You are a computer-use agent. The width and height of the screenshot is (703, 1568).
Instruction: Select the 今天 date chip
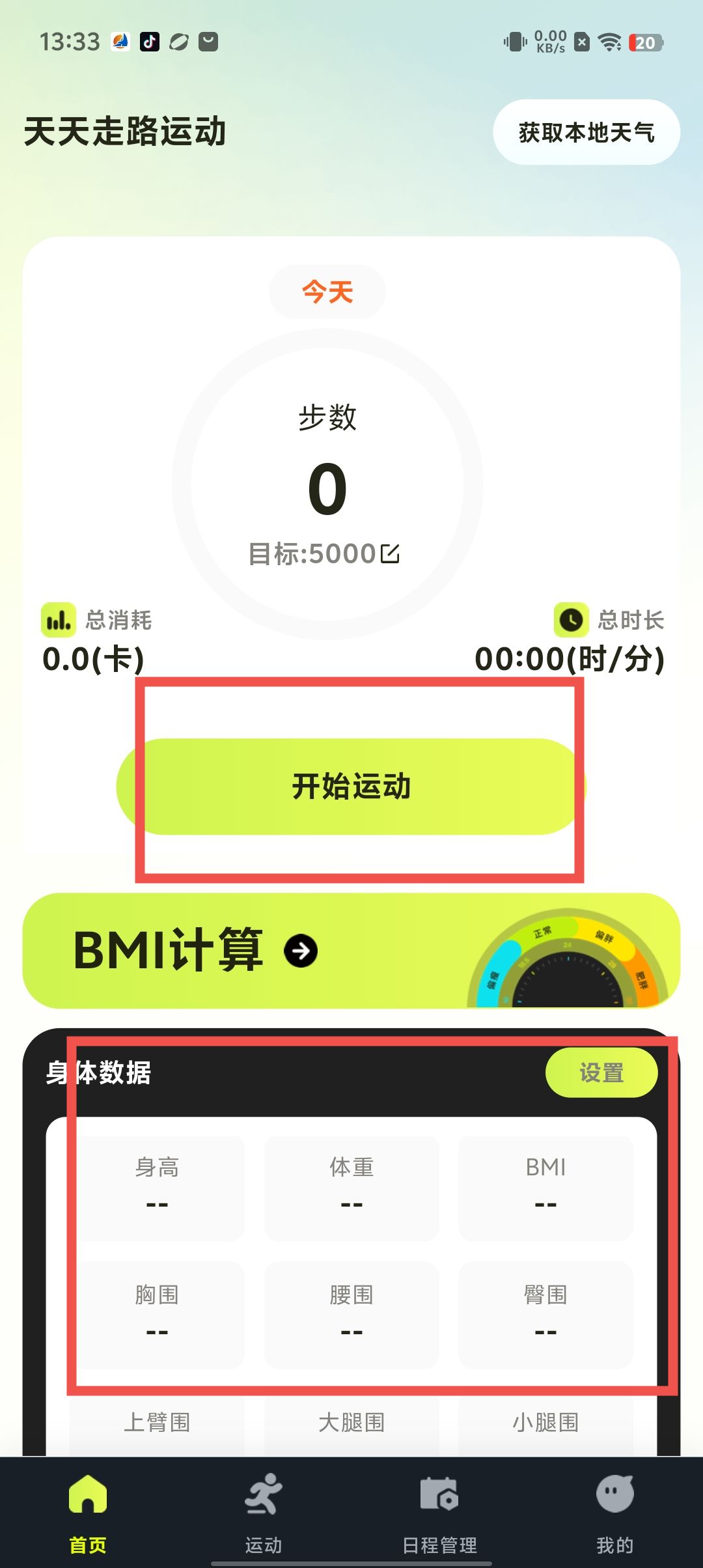[x=327, y=292]
